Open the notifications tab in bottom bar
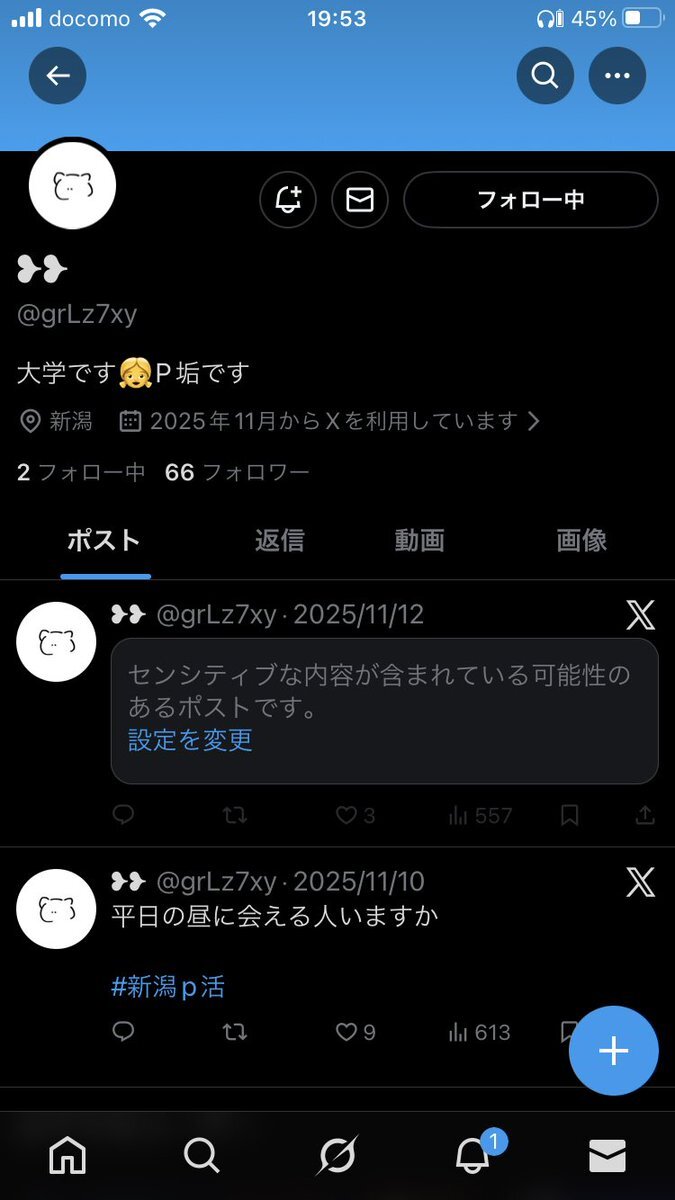This screenshot has height=1200, width=675. point(472,1156)
